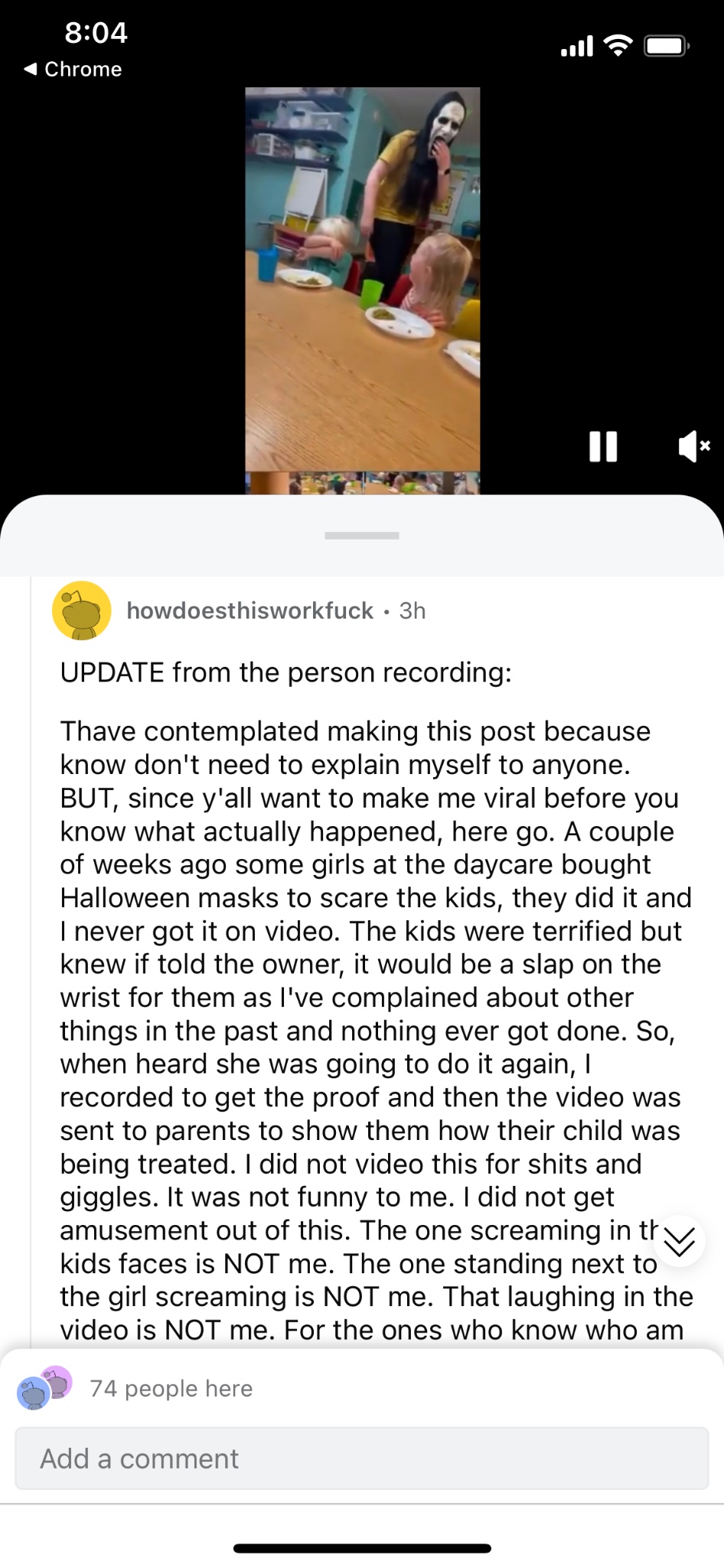Pause the playing video
Viewport: 724px width, 1568px height.
tap(603, 446)
